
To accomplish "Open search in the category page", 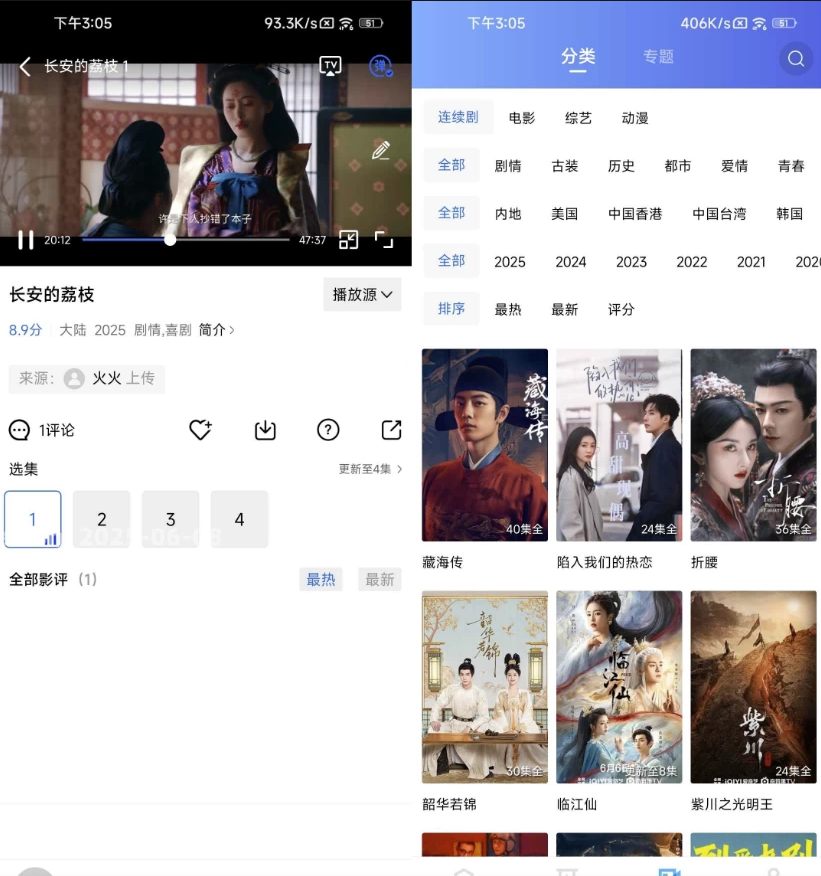I will tap(796, 59).
